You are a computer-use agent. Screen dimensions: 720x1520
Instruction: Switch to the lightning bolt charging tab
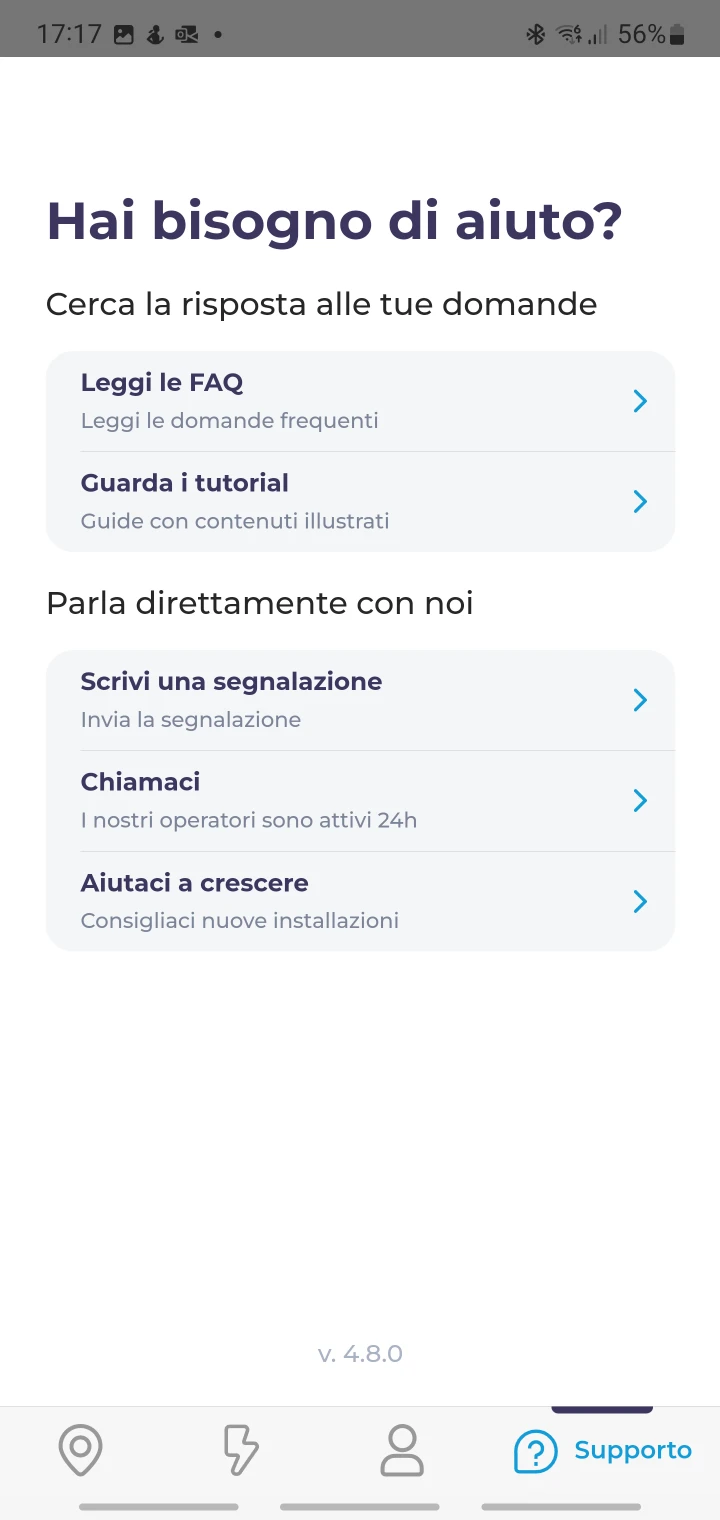pos(240,1450)
